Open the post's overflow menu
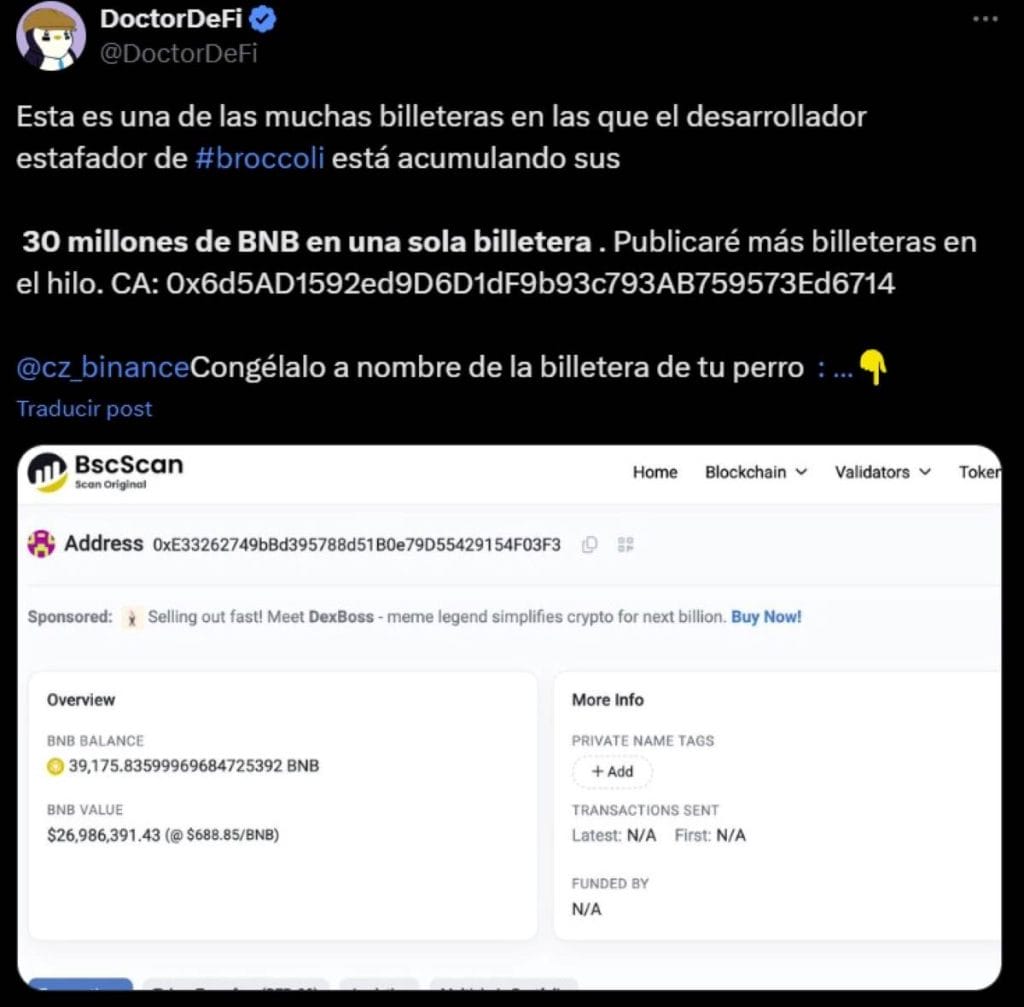 coord(985,20)
